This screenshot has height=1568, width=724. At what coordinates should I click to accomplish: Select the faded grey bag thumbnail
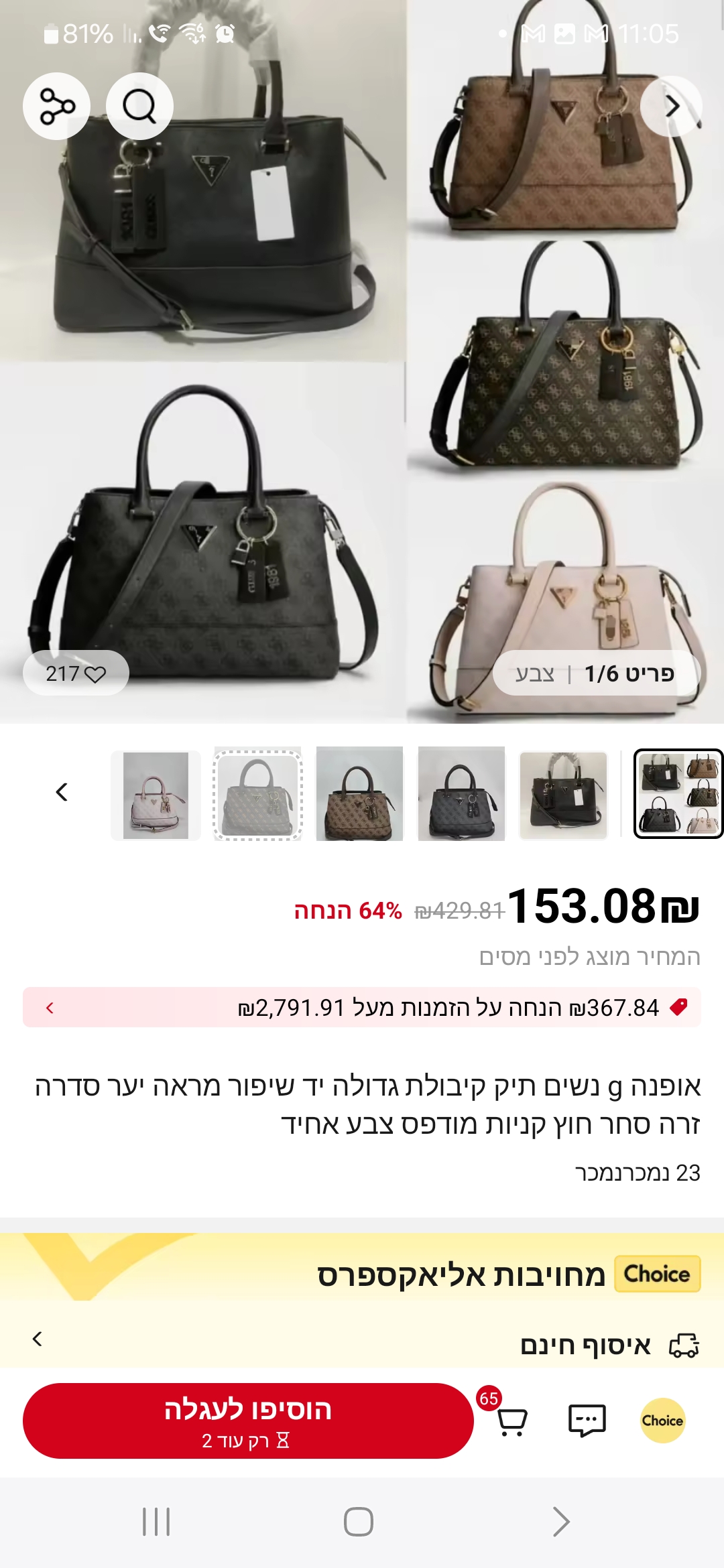258,795
